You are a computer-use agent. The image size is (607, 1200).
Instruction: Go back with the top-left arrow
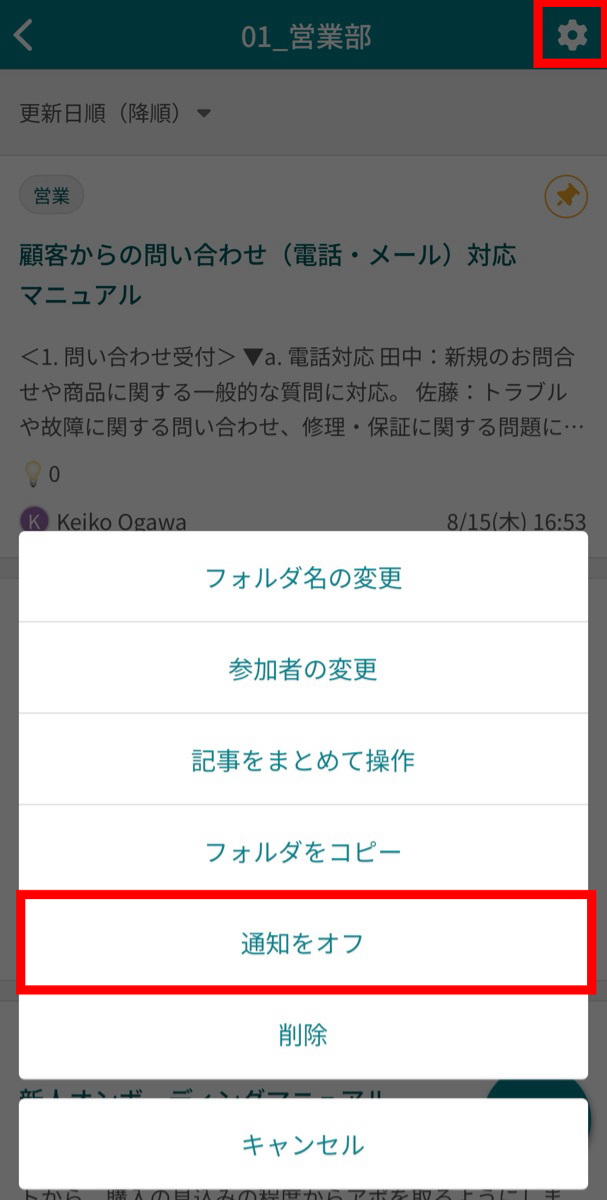(x=24, y=36)
